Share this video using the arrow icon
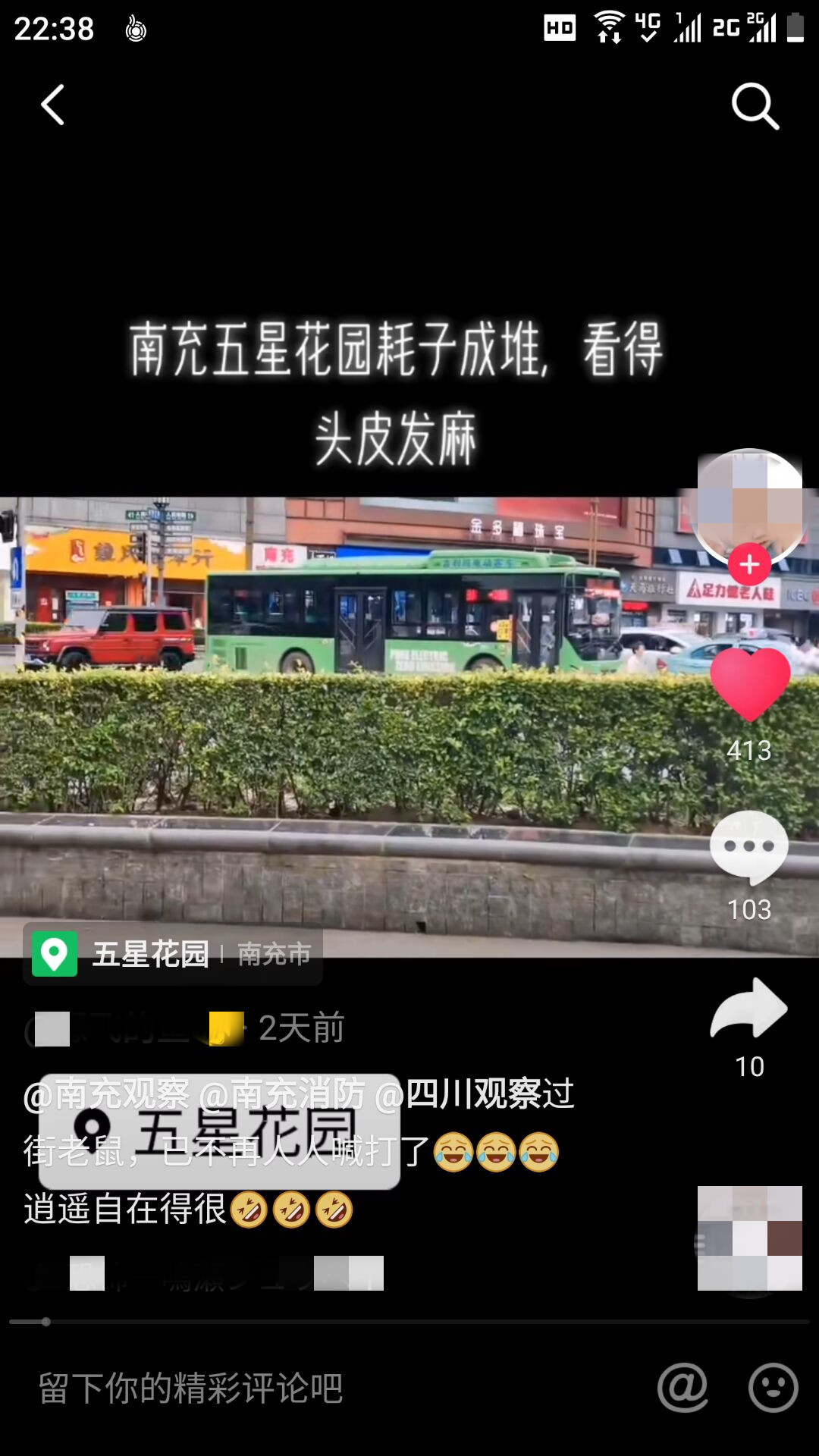This screenshot has height=1456, width=819. 749,1009
